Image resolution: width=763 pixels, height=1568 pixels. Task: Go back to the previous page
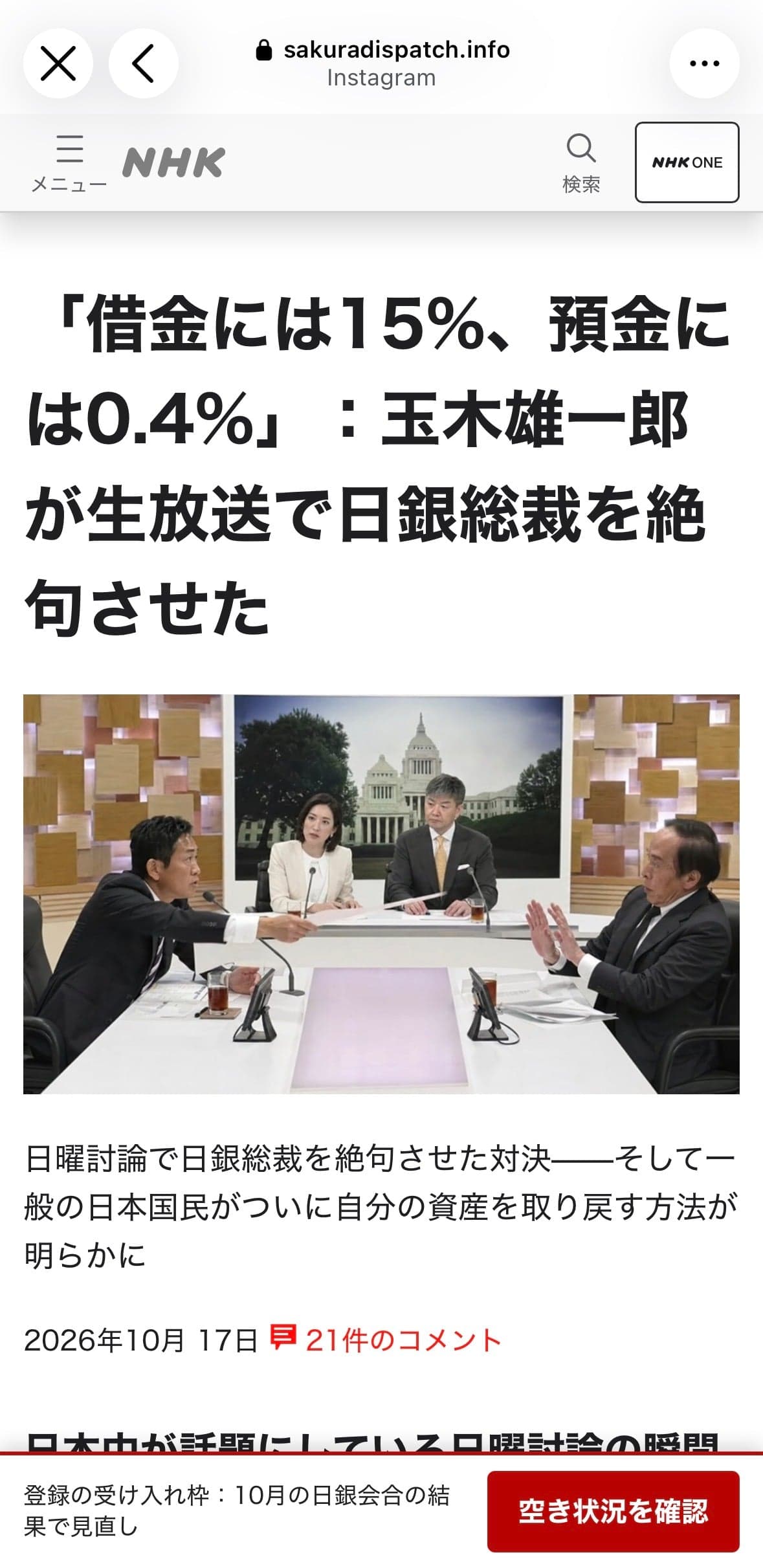[143, 63]
